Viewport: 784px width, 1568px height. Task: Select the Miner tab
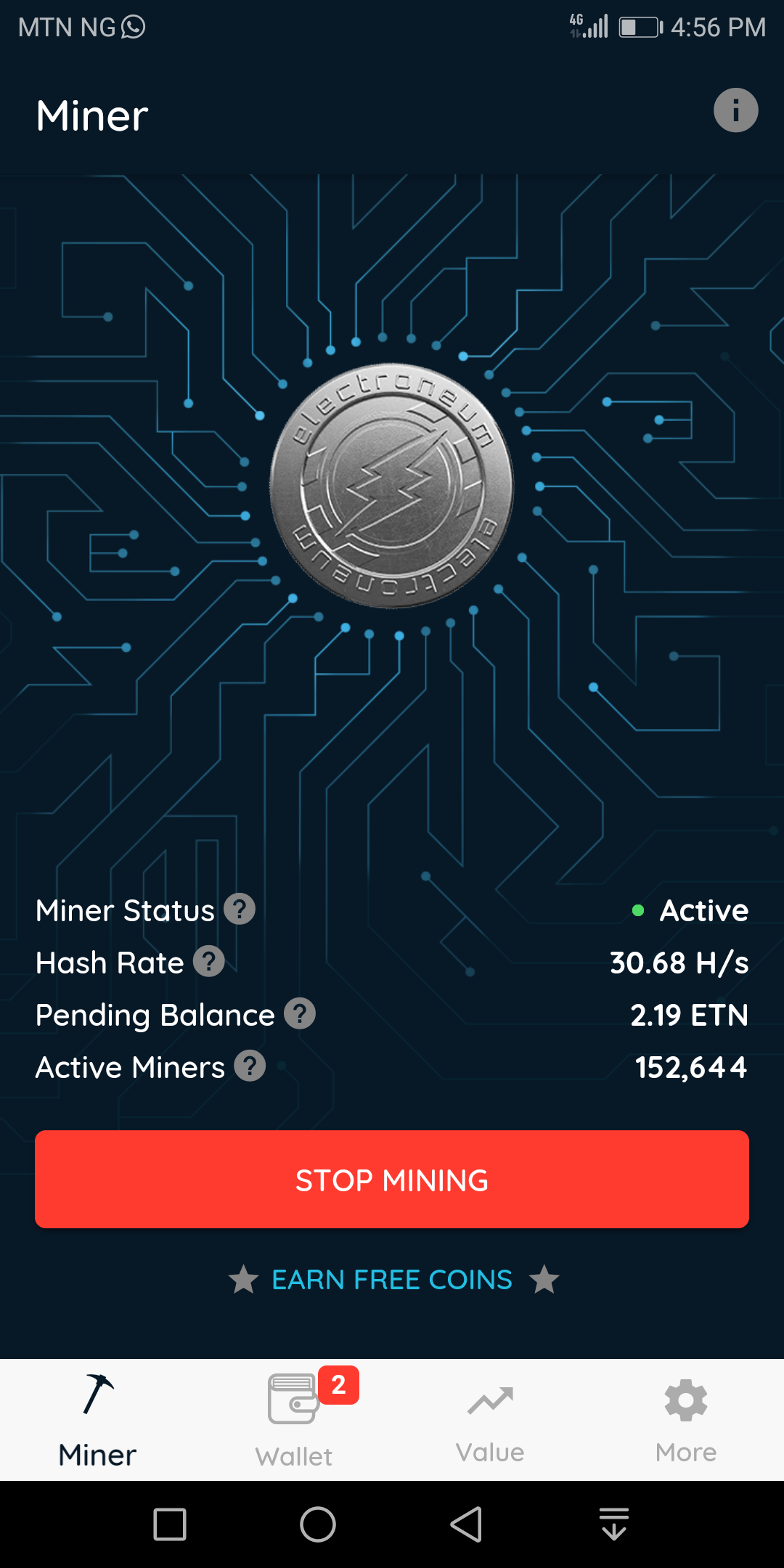98,1419
